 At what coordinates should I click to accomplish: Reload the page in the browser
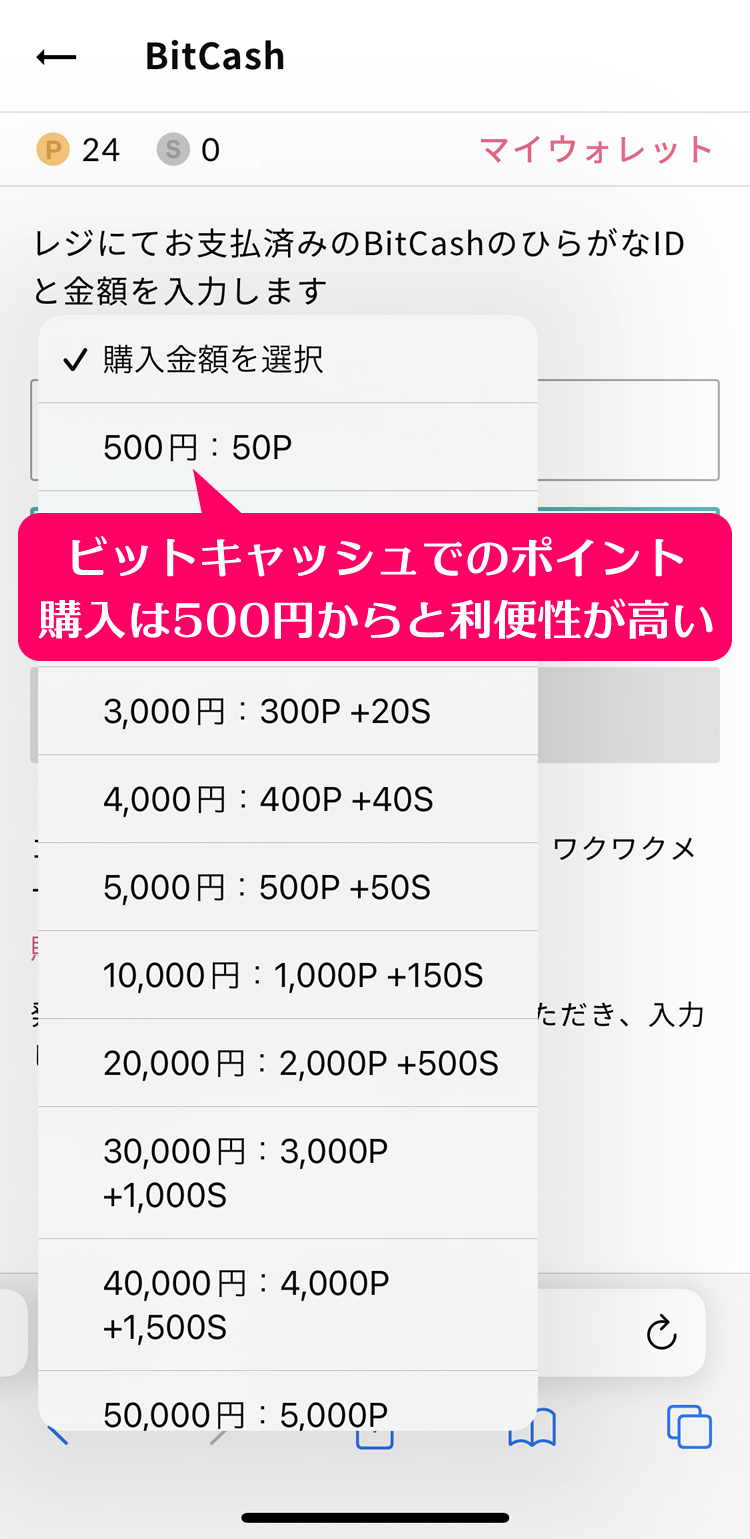[x=661, y=1332]
